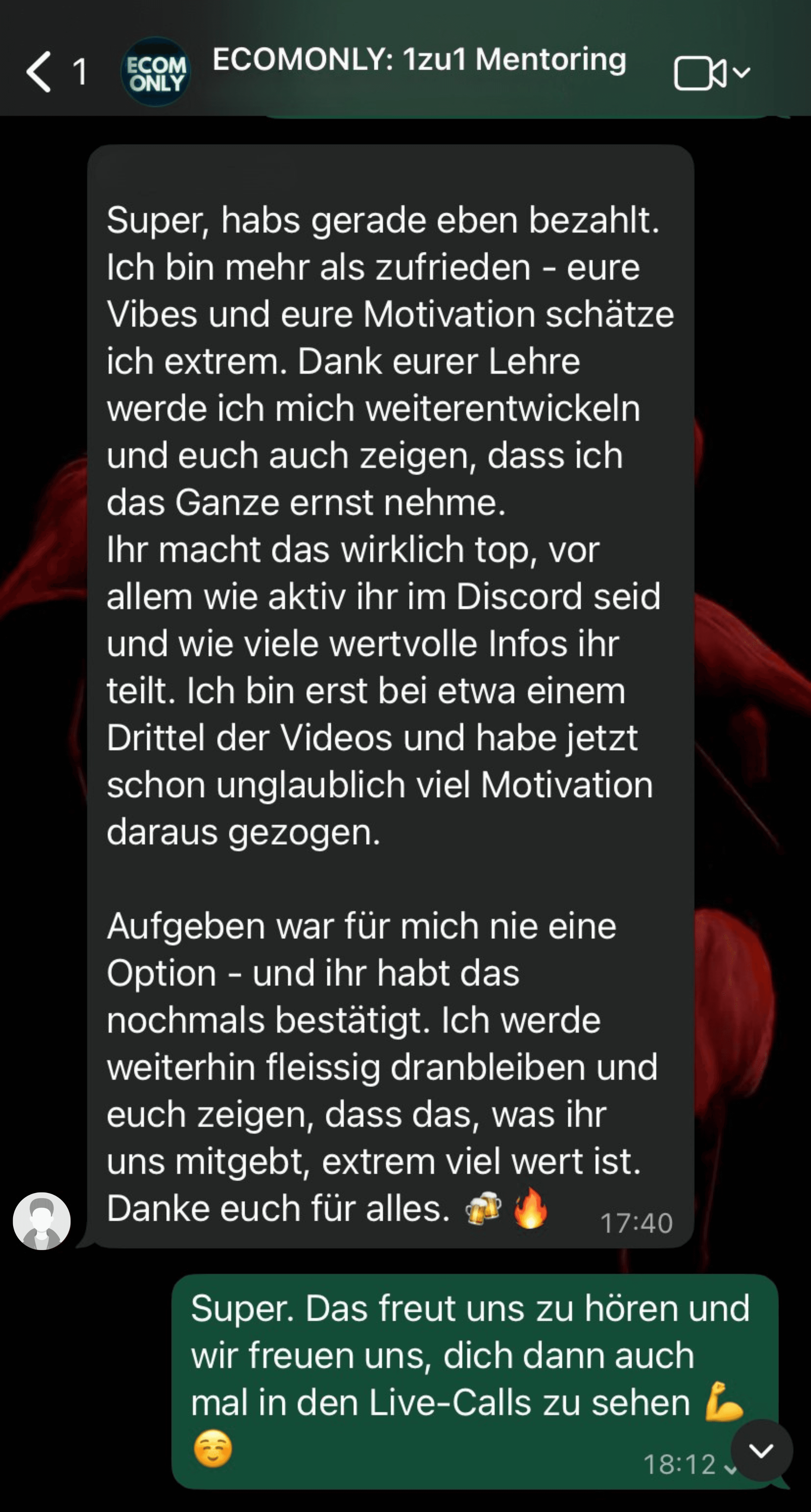This screenshot has width=811, height=1512.
Task: Jump to the latest message
Action: click(x=761, y=1450)
